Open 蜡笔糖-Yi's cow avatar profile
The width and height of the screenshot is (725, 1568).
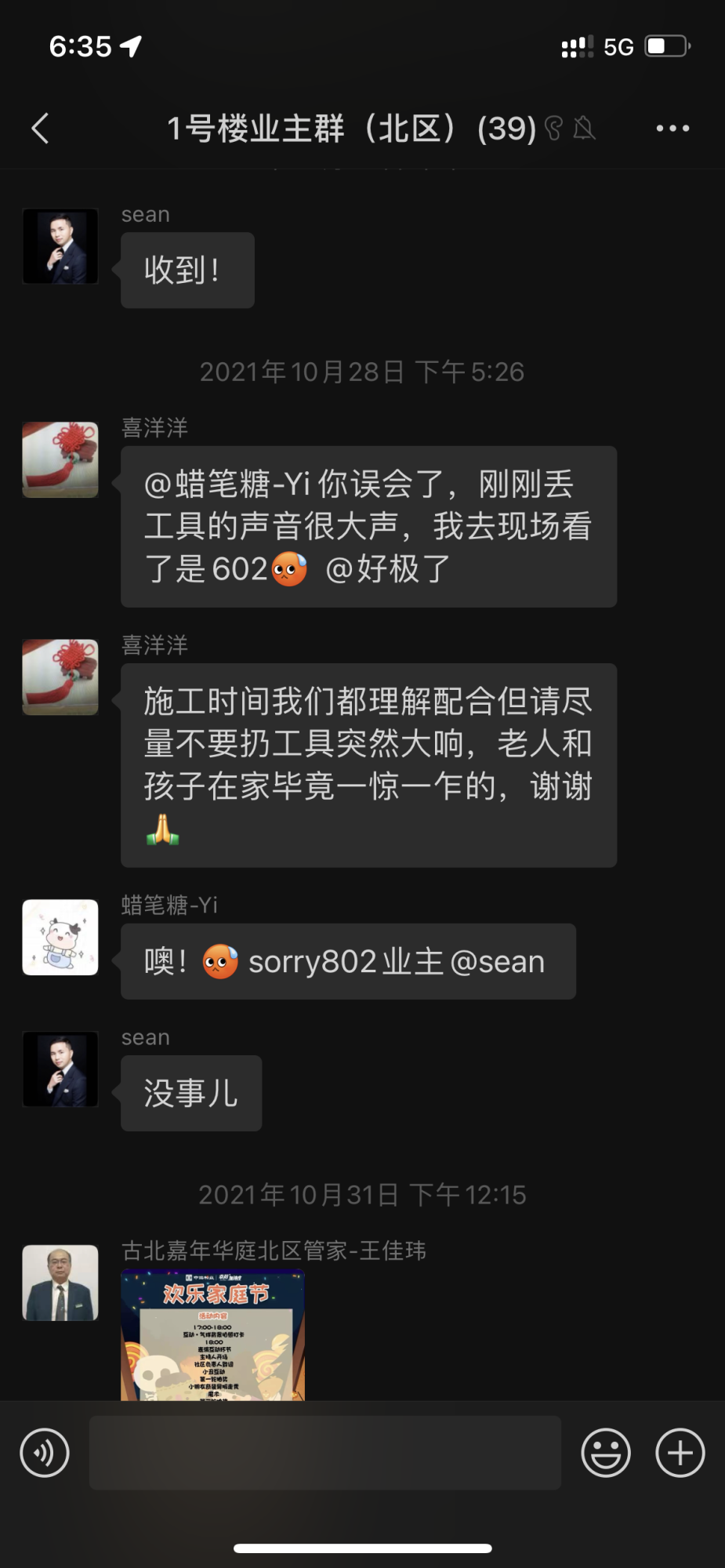tap(60, 938)
